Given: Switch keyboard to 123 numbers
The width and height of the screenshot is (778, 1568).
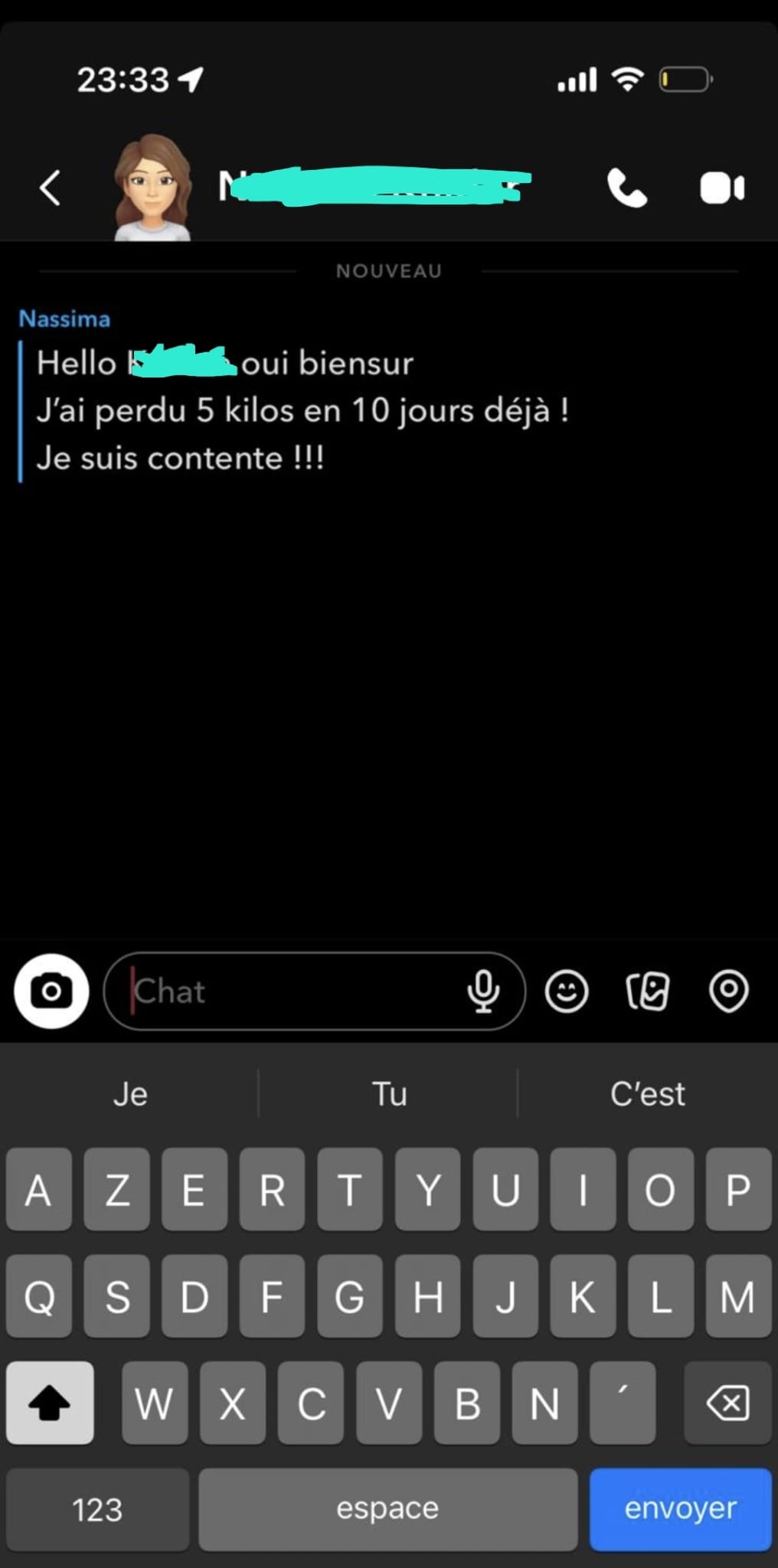Looking at the screenshot, I should click(x=97, y=1509).
